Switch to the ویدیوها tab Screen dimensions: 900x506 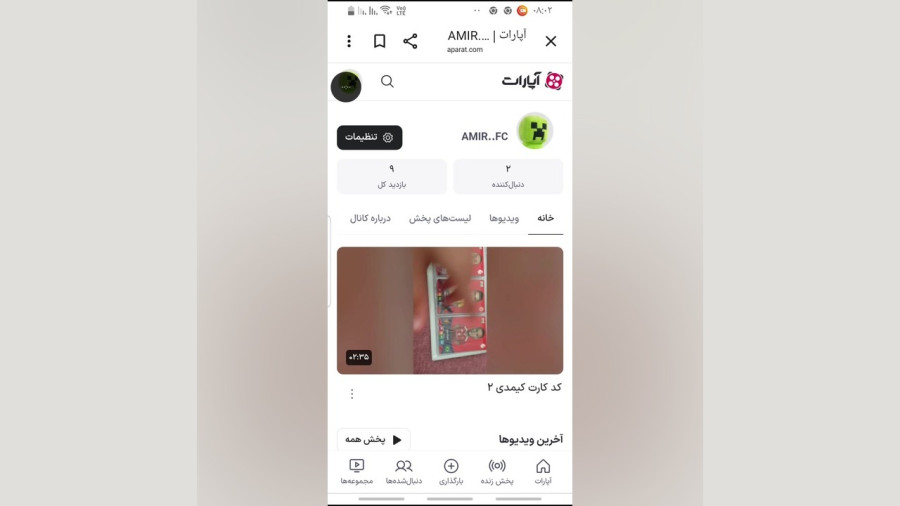pyautogui.click(x=504, y=218)
